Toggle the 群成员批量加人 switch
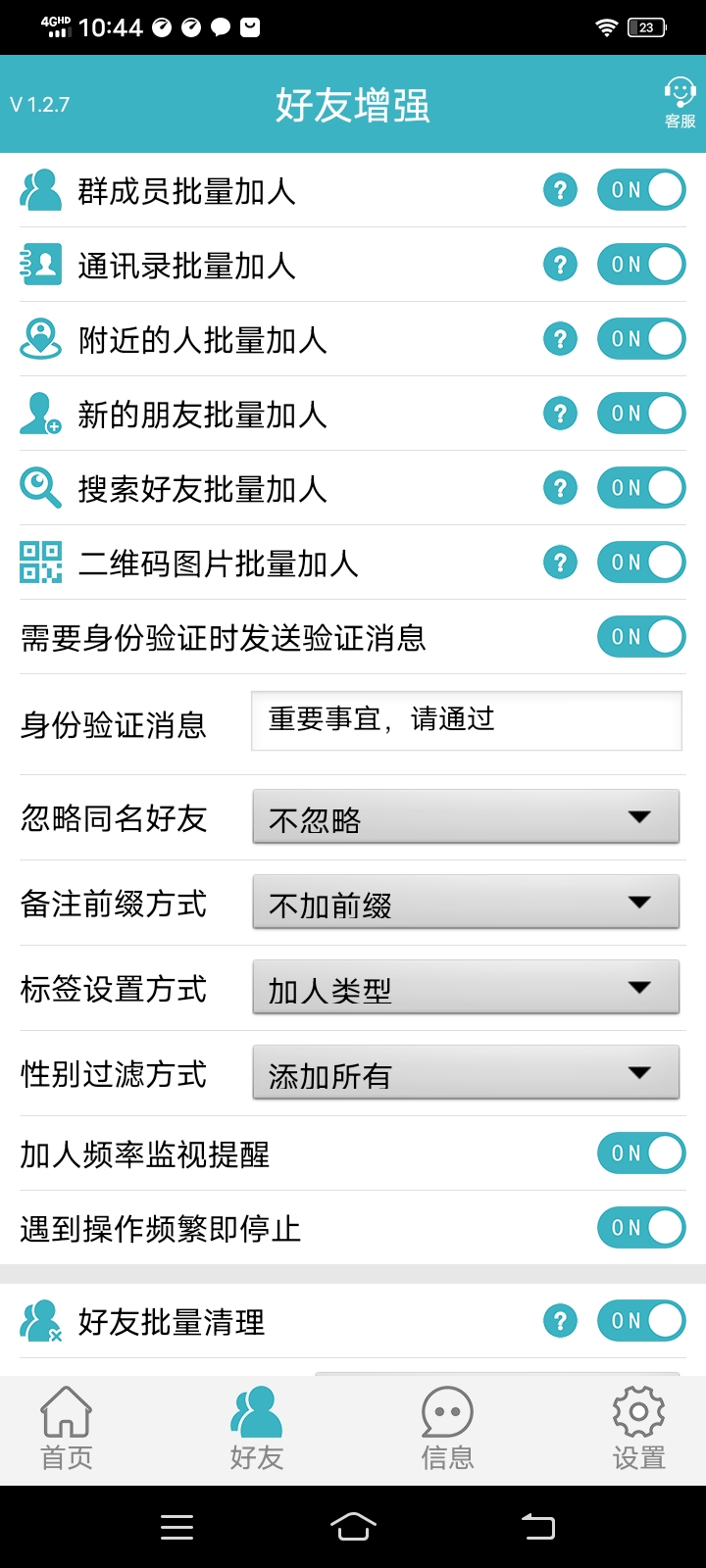Viewport: 706px width, 1568px height. pyautogui.click(x=641, y=190)
